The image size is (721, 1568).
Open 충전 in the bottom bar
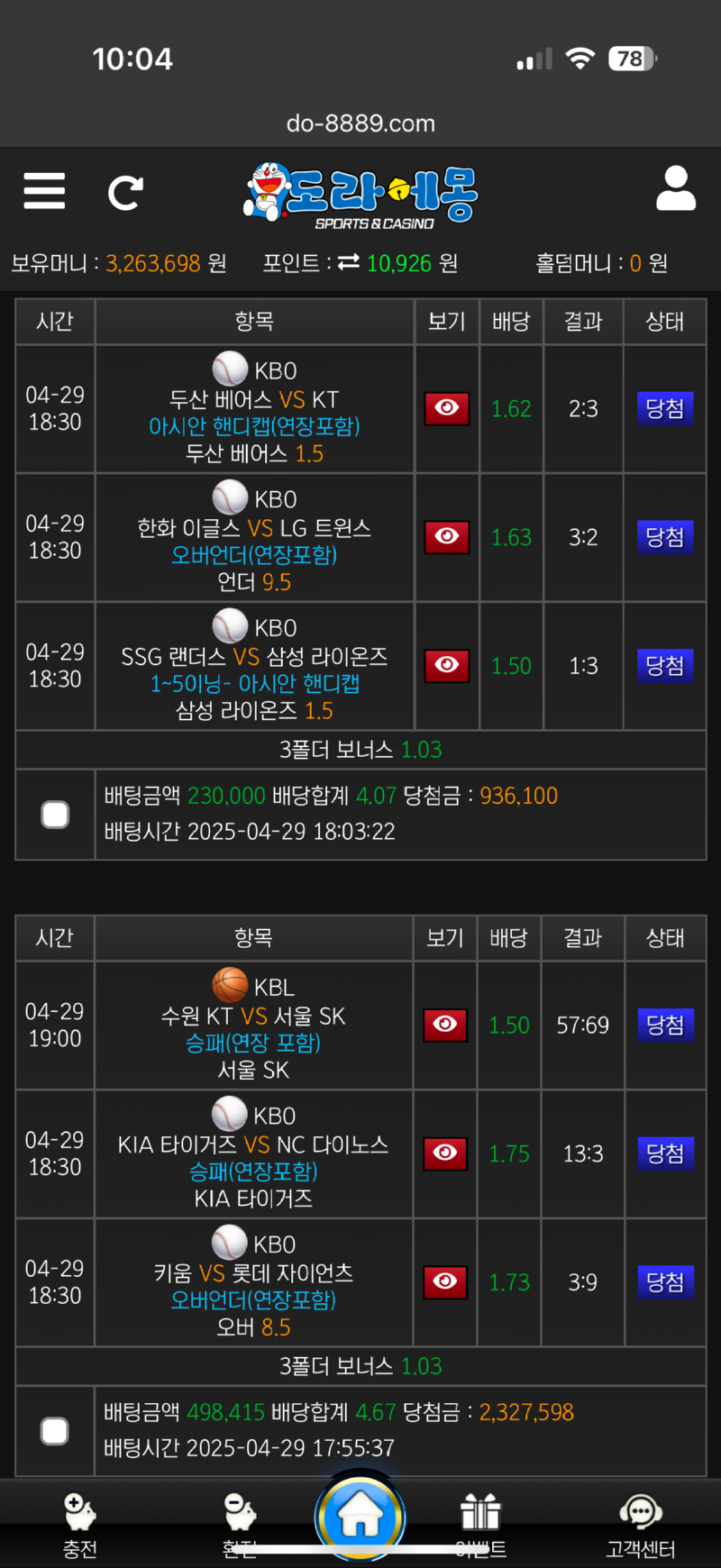click(79, 1525)
